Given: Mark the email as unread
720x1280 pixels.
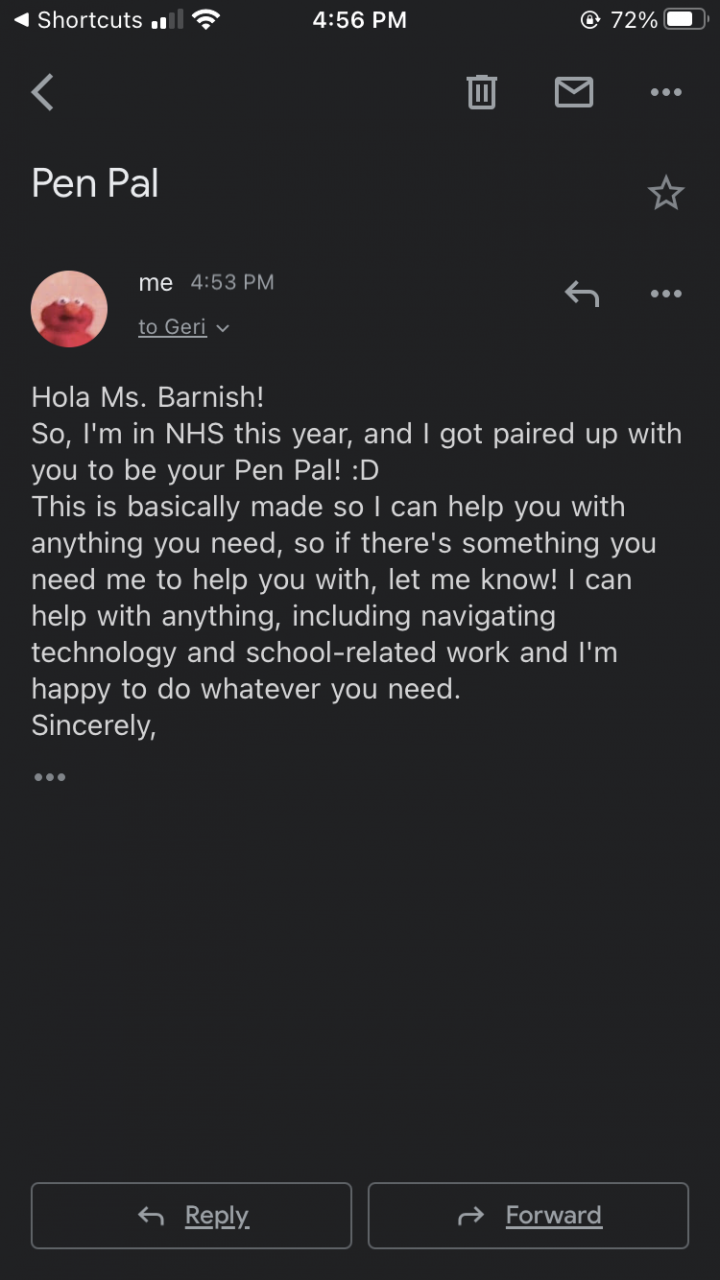Looking at the screenshot, I should (x=573, y=93).
